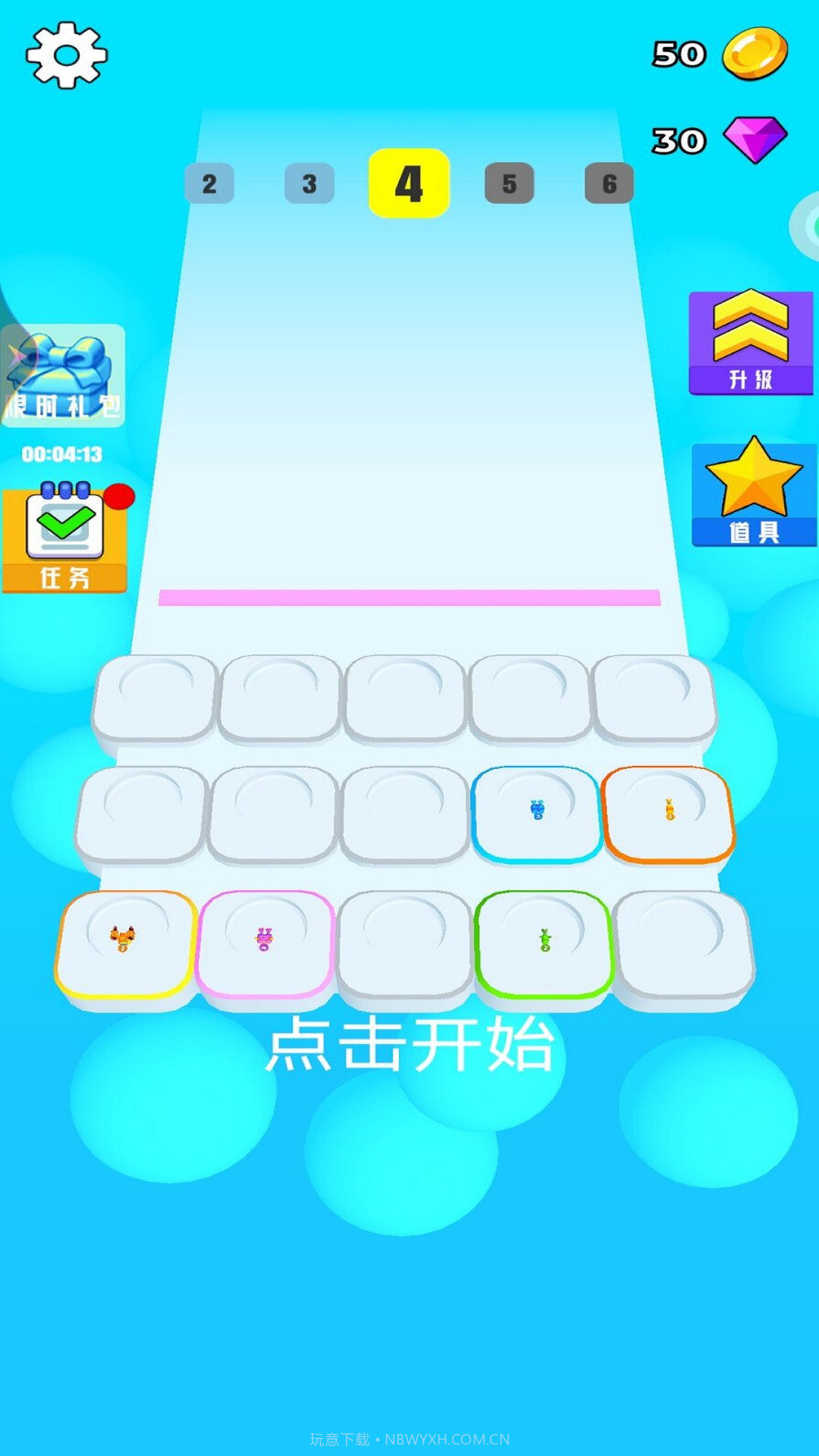Select the orange-bordered creature tile
The width and height of the screenshot is (819, 1456).
click(668, 813)
